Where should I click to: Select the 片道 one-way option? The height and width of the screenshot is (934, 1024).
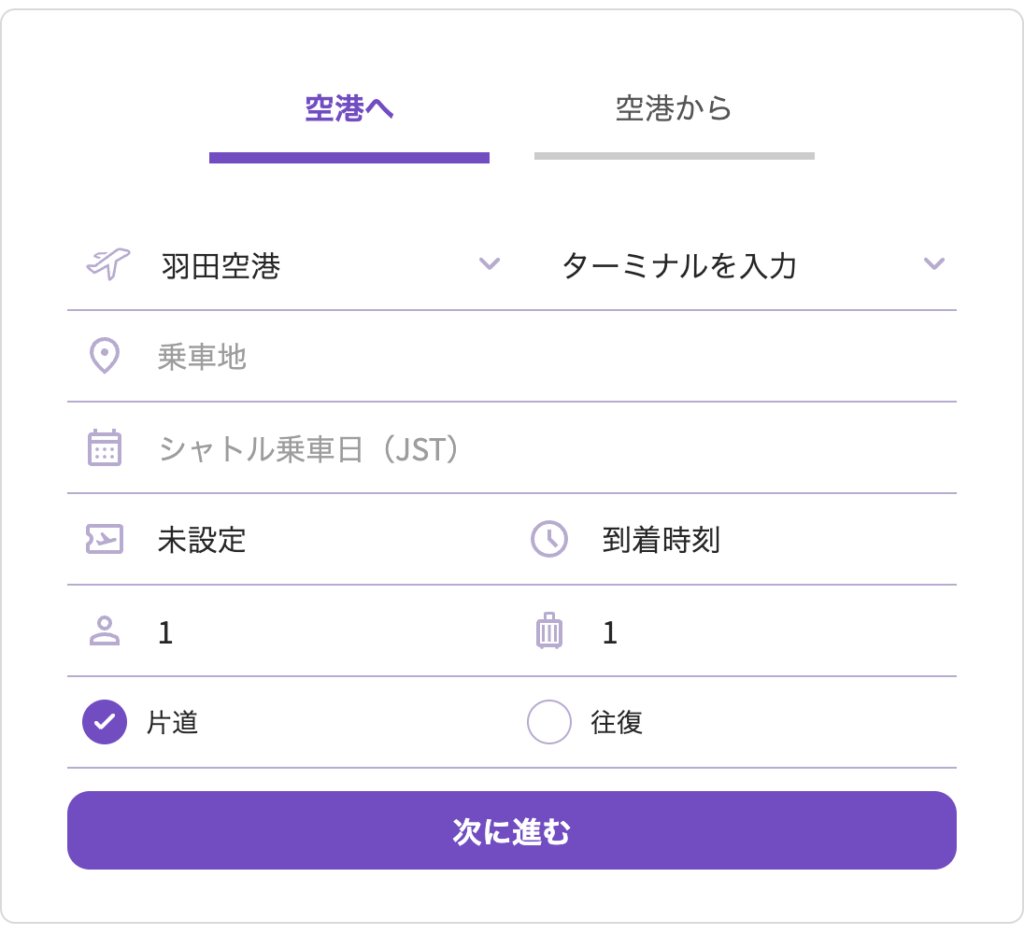point(105,722)
